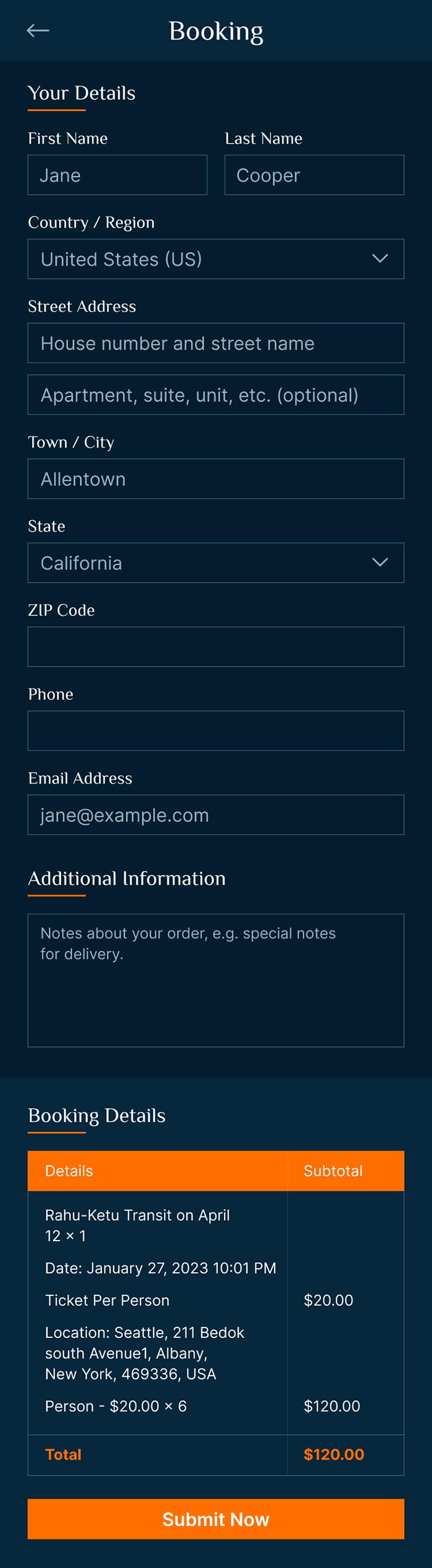Image resolution: width=432 pixels, height=1568 pixels.
Task: Tap the ZIP Code field
Action: (x=216, y=646)
